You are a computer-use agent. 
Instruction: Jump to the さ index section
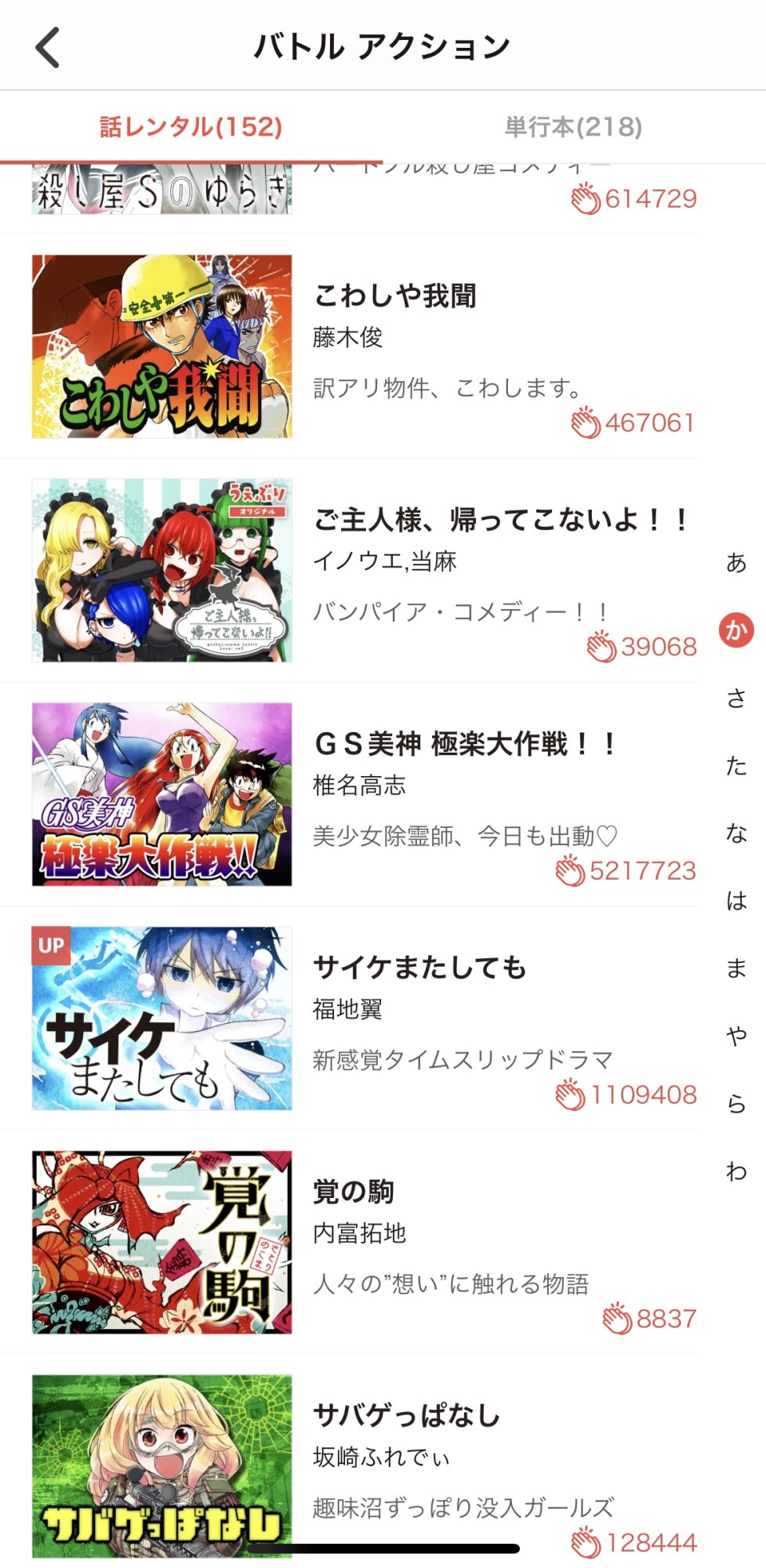pos(736,698)
